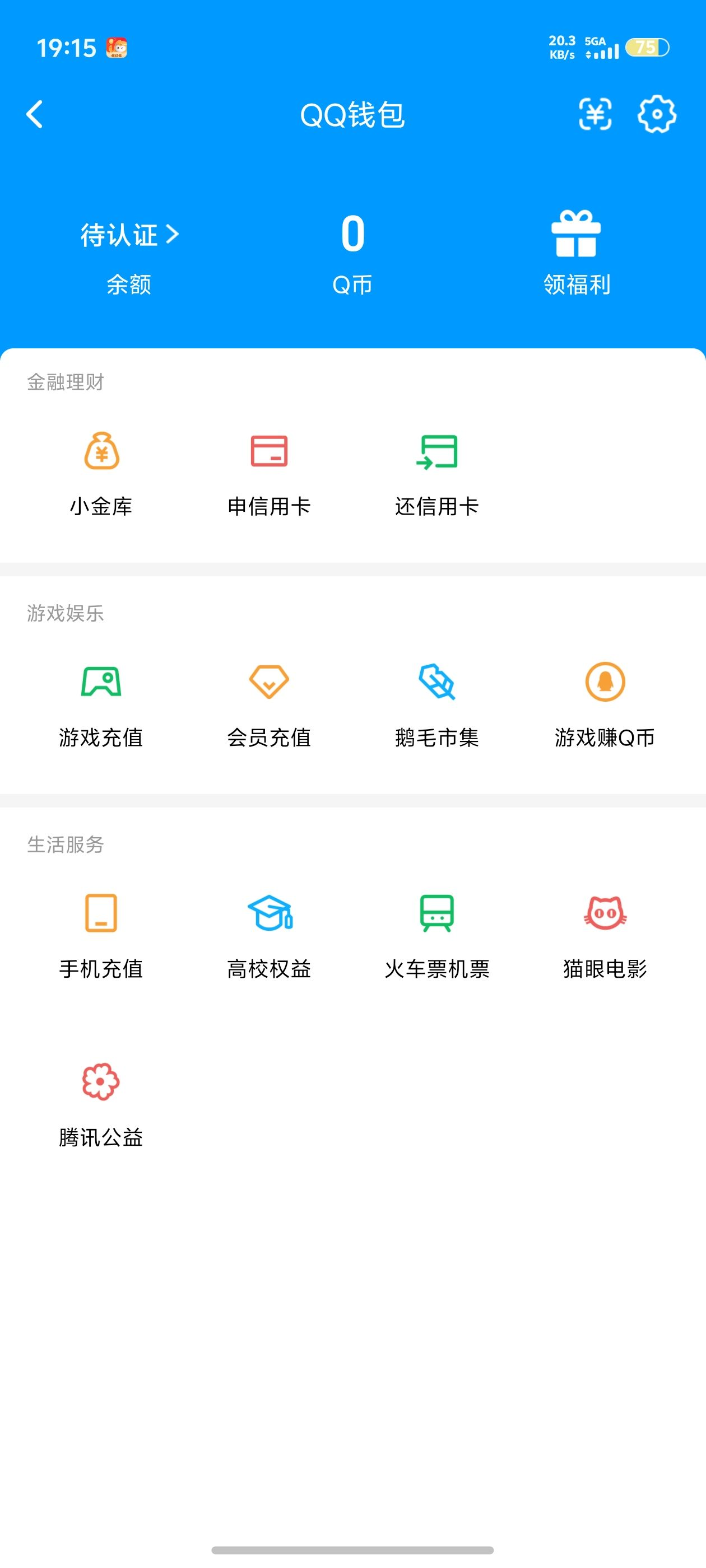Open QQ Wallet settings gear
This screenshot has height=1568, width=706.
tap(657, 114)
